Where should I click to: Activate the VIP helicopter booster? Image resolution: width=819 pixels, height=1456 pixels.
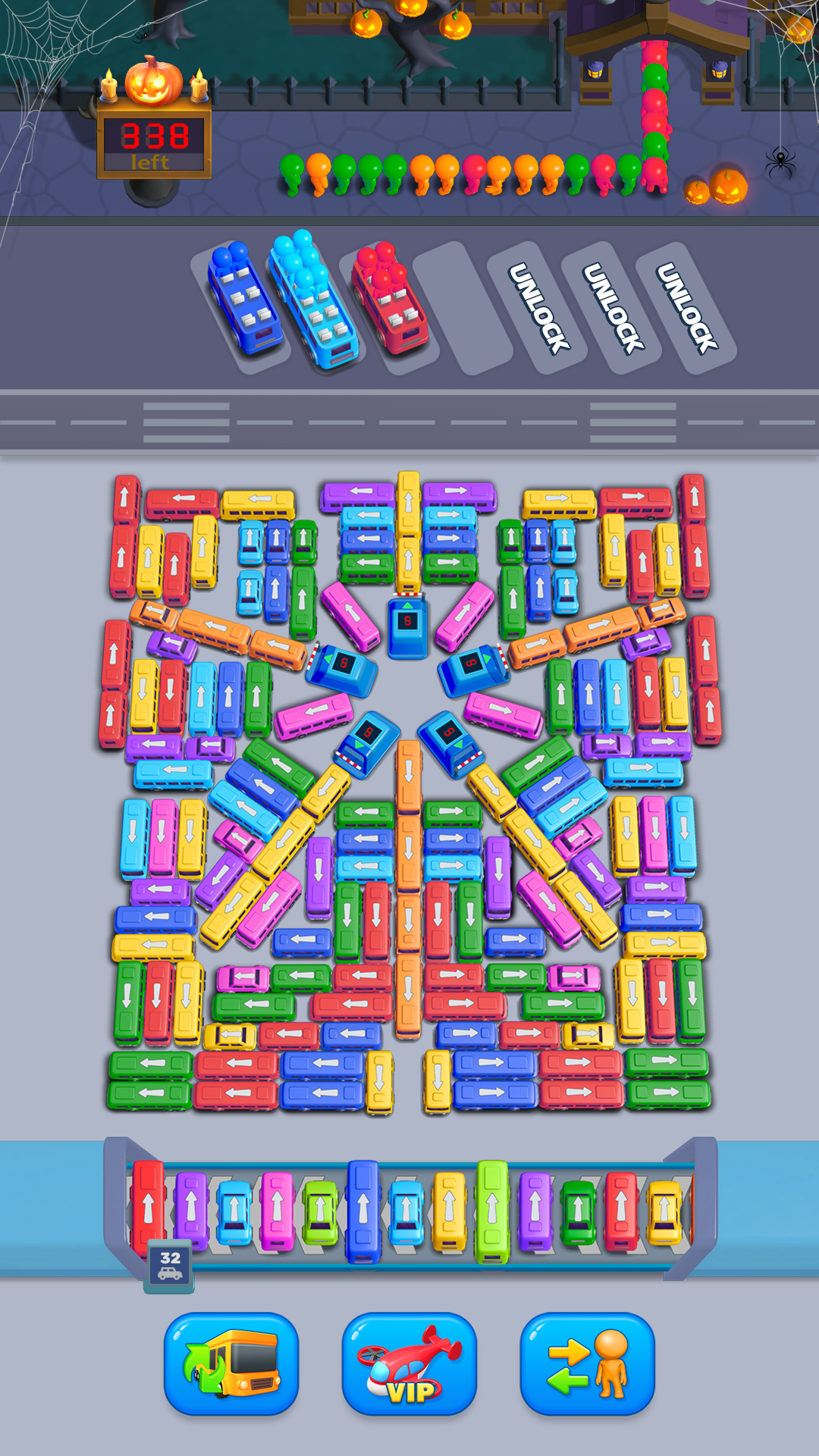point(409,1363)
